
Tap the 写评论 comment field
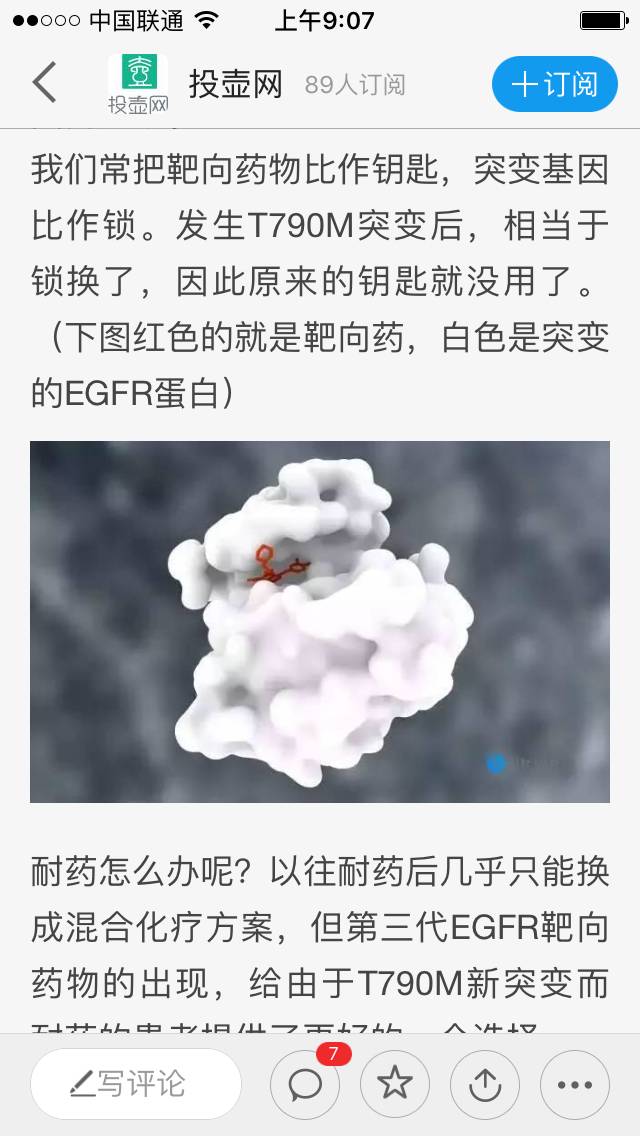coord(136,1084)
